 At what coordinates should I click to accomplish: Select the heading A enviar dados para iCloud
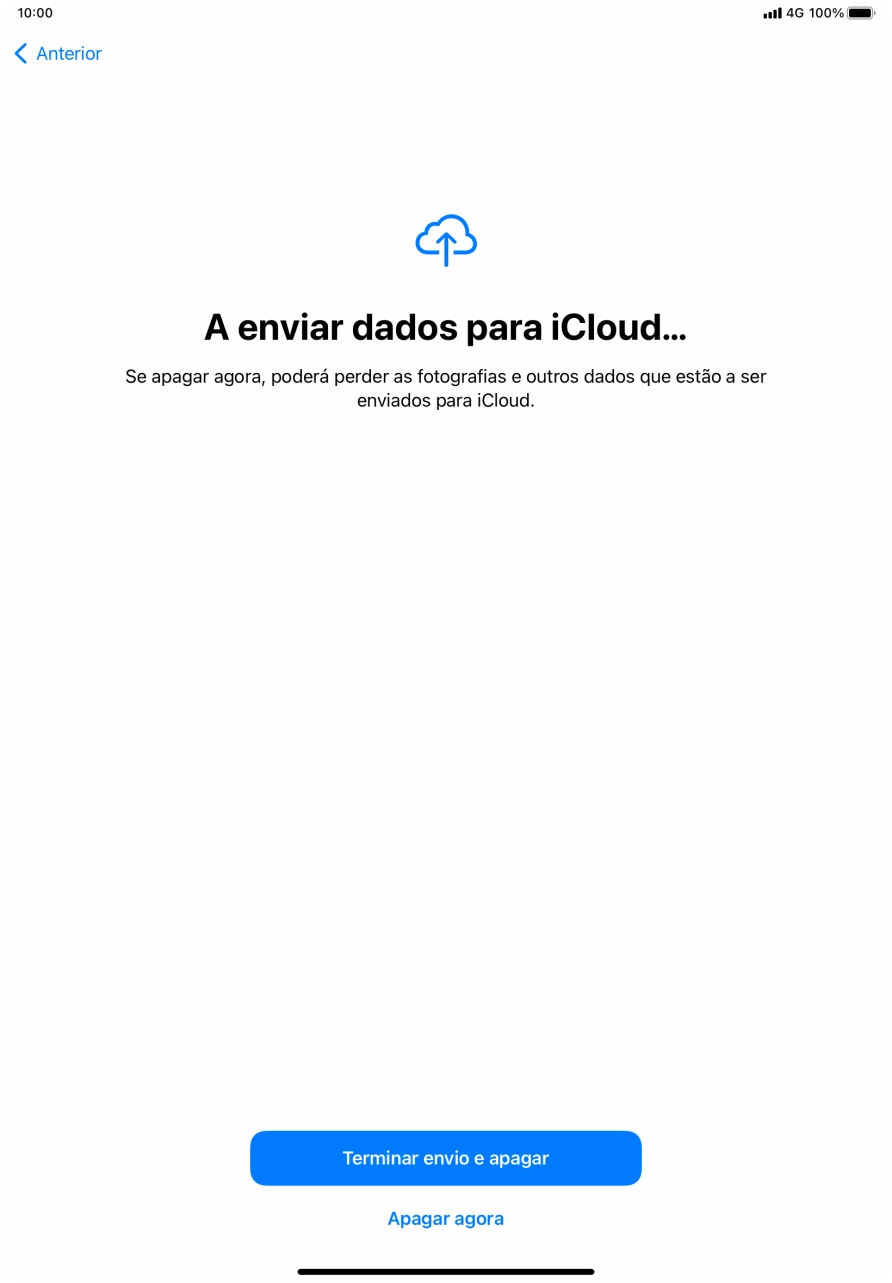pos(445,324)
